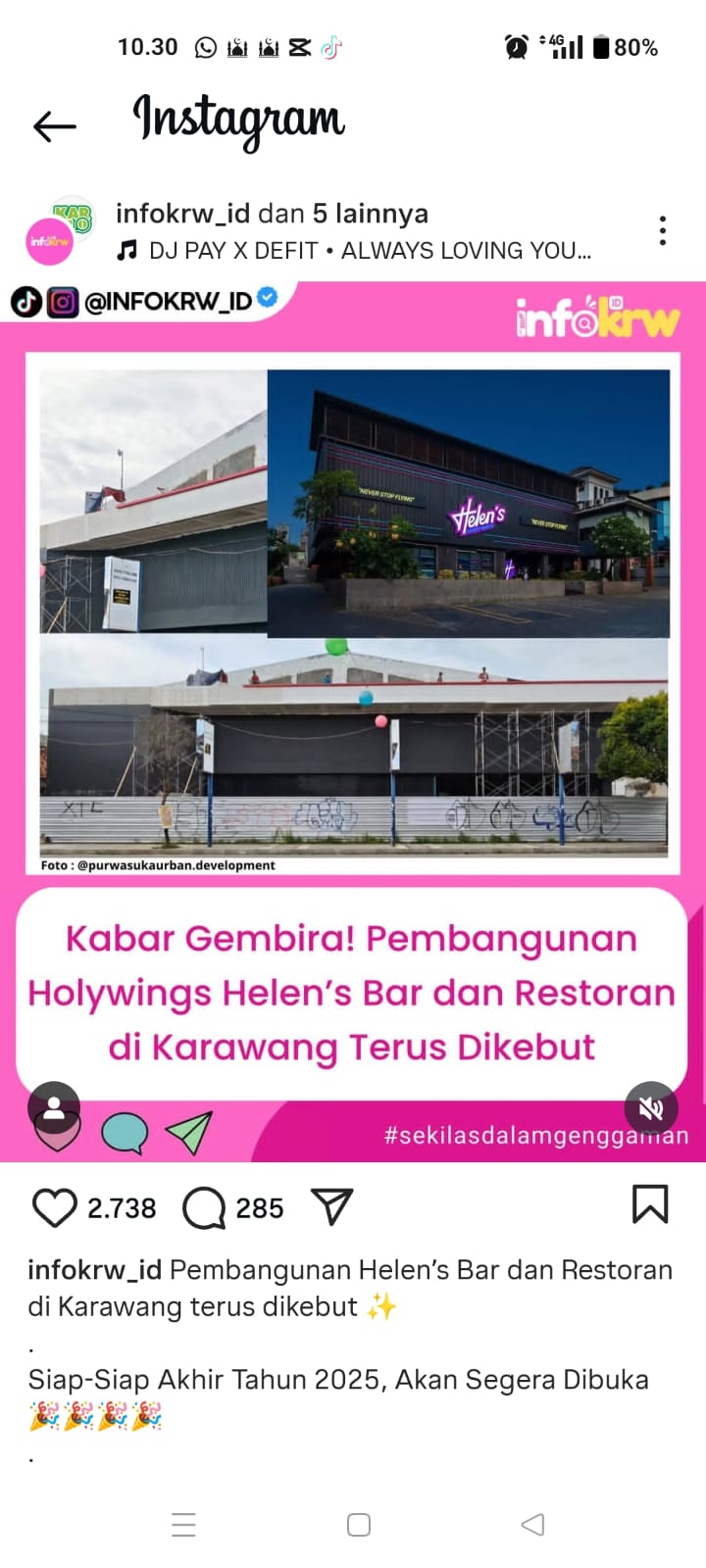Go to the phone's home screen

(359, 1525)
